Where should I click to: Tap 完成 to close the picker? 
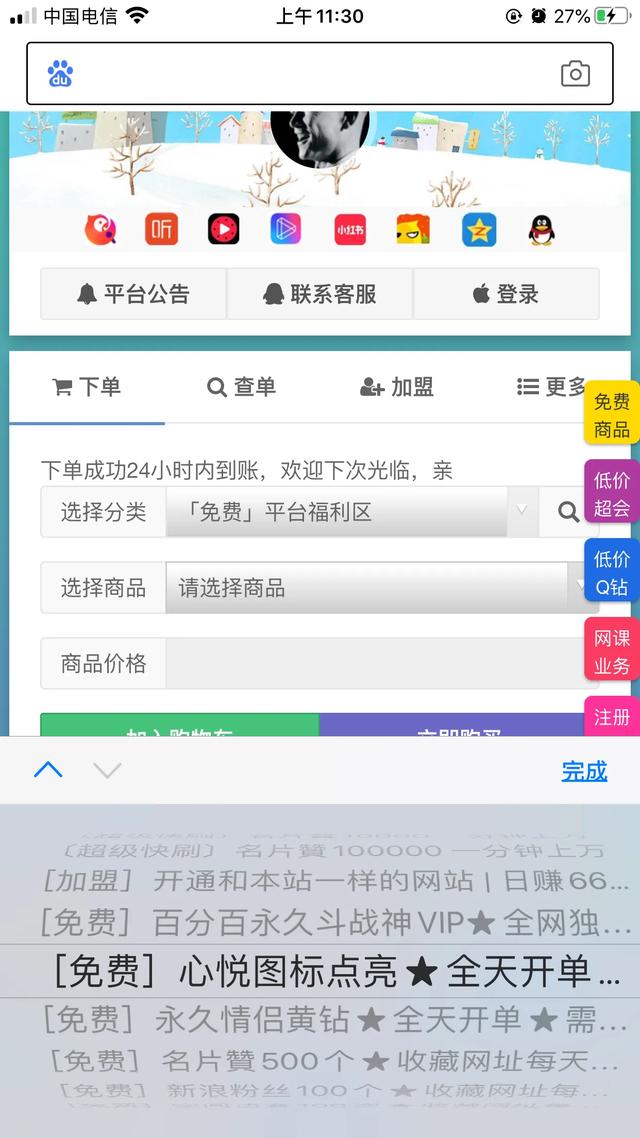point(584,771)
